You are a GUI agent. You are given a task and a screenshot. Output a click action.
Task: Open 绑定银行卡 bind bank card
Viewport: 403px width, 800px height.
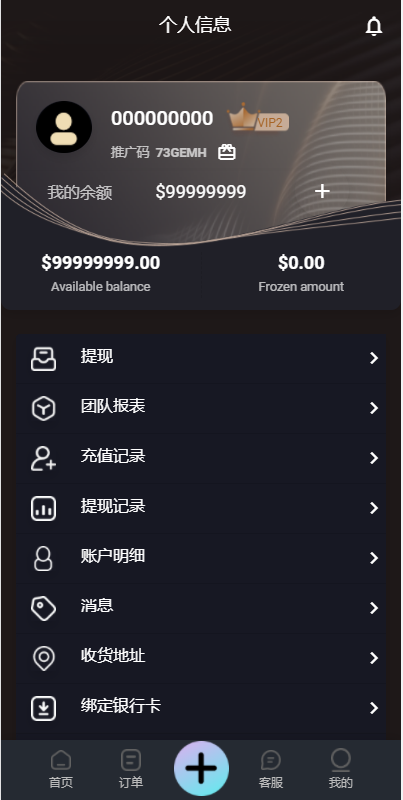point(201,708)
